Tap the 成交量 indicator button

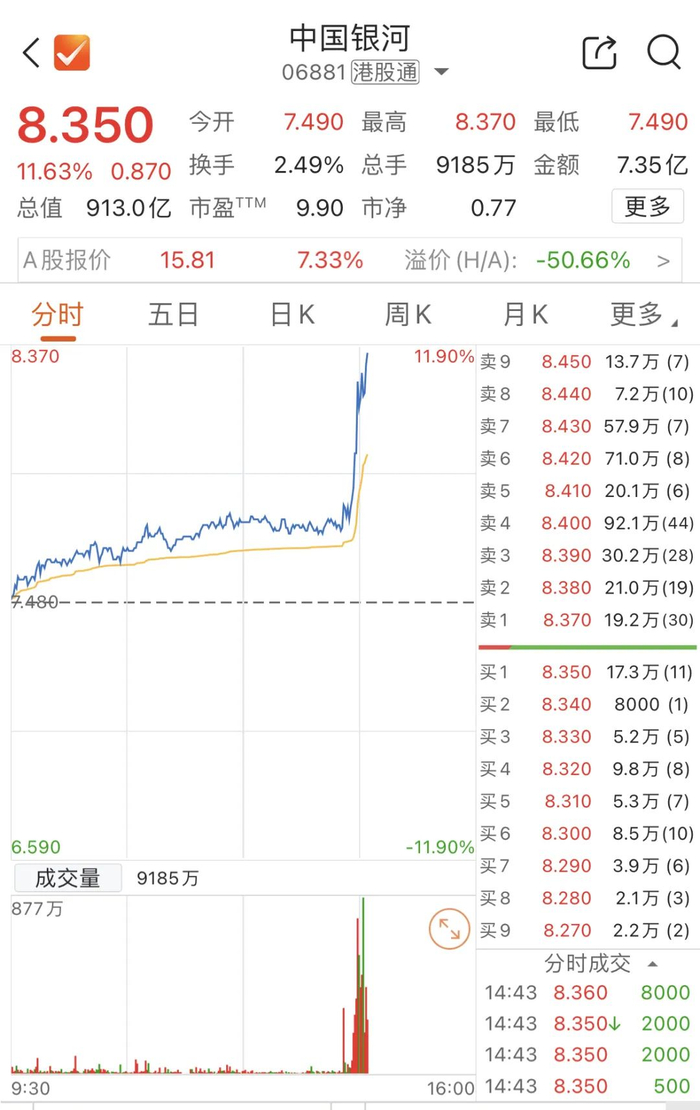point(68,879)
